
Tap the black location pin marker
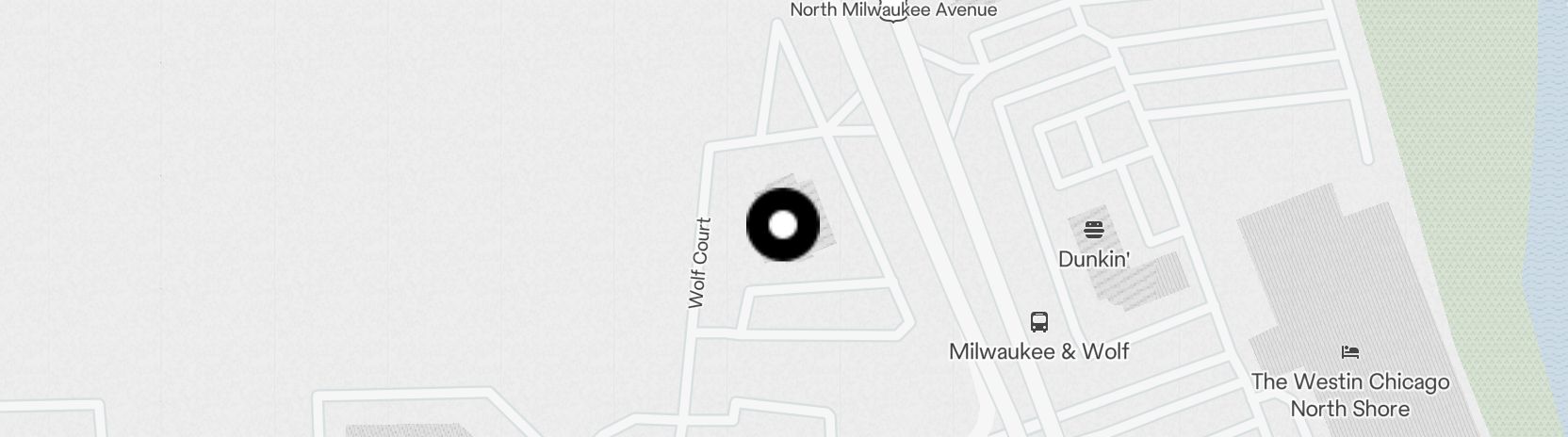coord(782,225)
